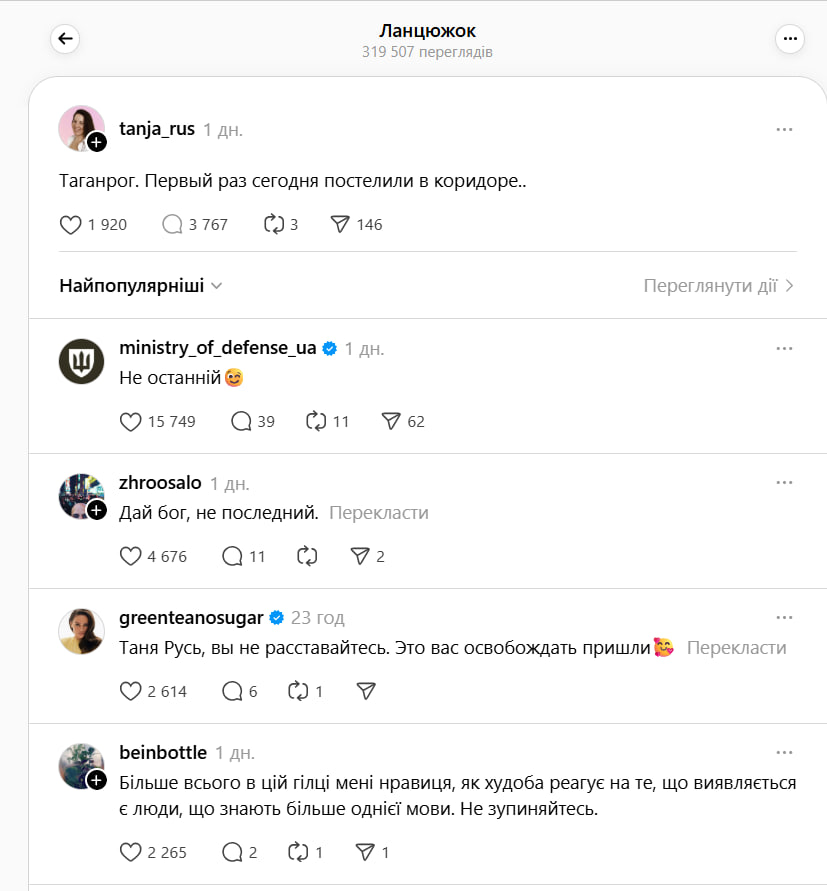This screenshot has width=827, height=891.
Task: Go back using the arrow button
Action: click(x=65, y=39)
